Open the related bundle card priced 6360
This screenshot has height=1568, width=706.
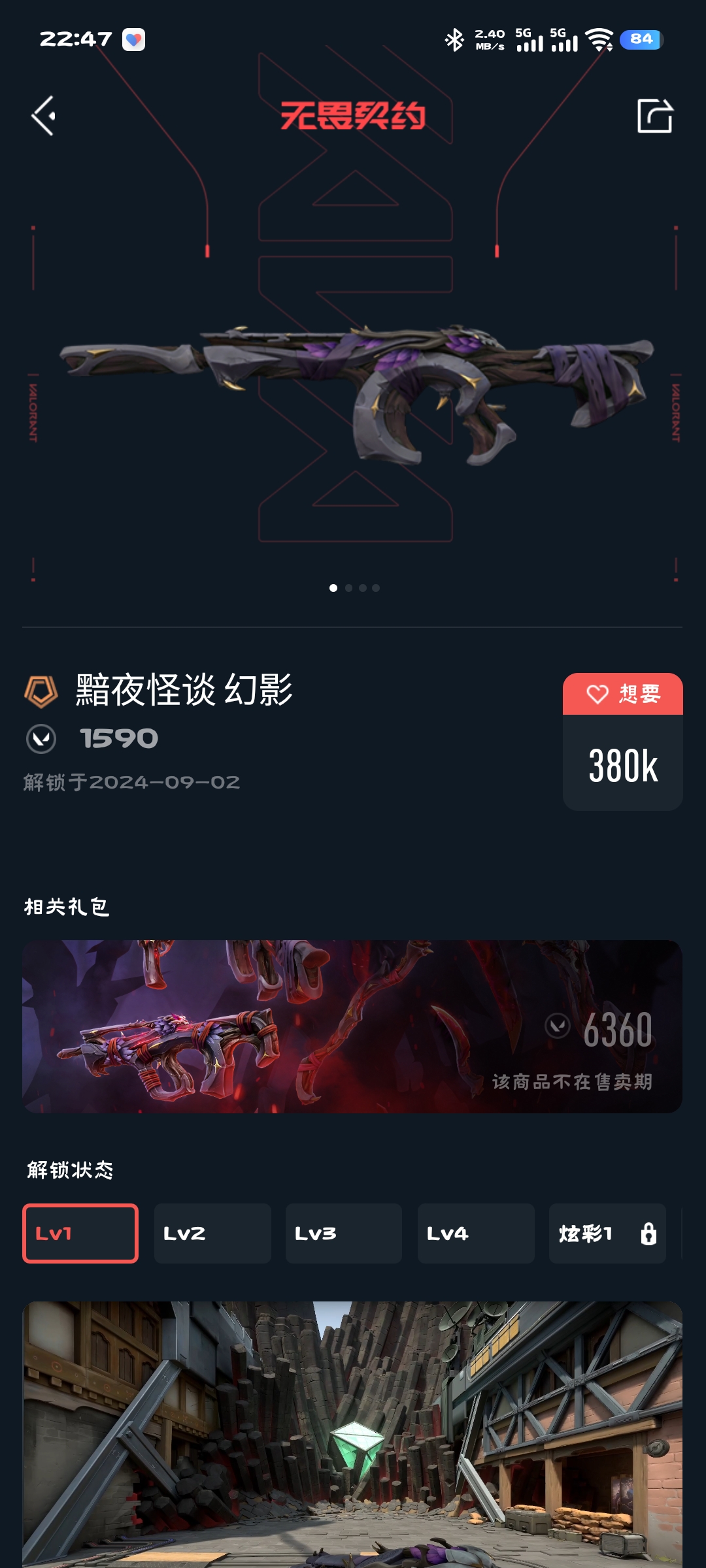pyautogui.click(x=352, y=1026)
